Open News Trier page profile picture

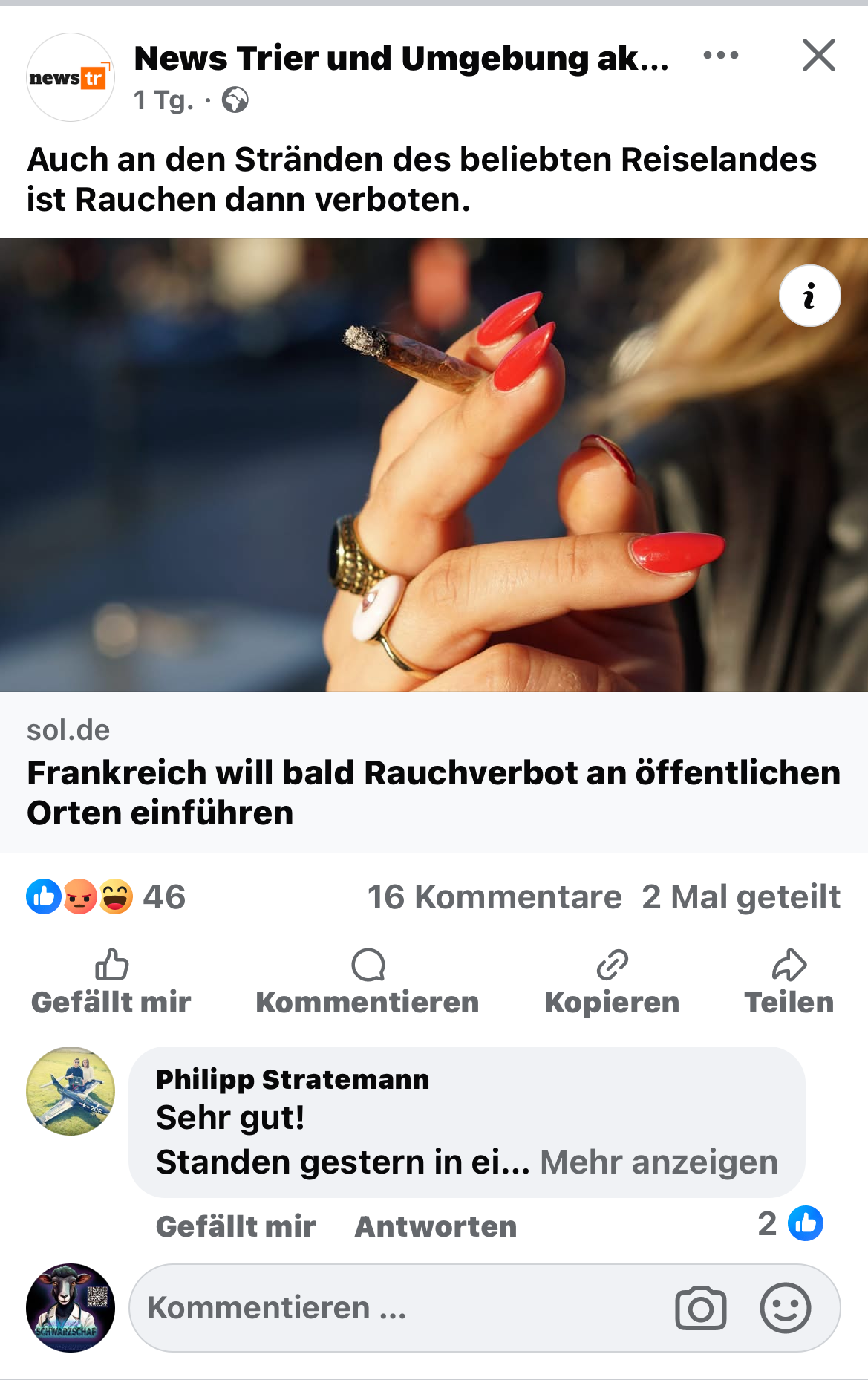[x=71, y=77]
